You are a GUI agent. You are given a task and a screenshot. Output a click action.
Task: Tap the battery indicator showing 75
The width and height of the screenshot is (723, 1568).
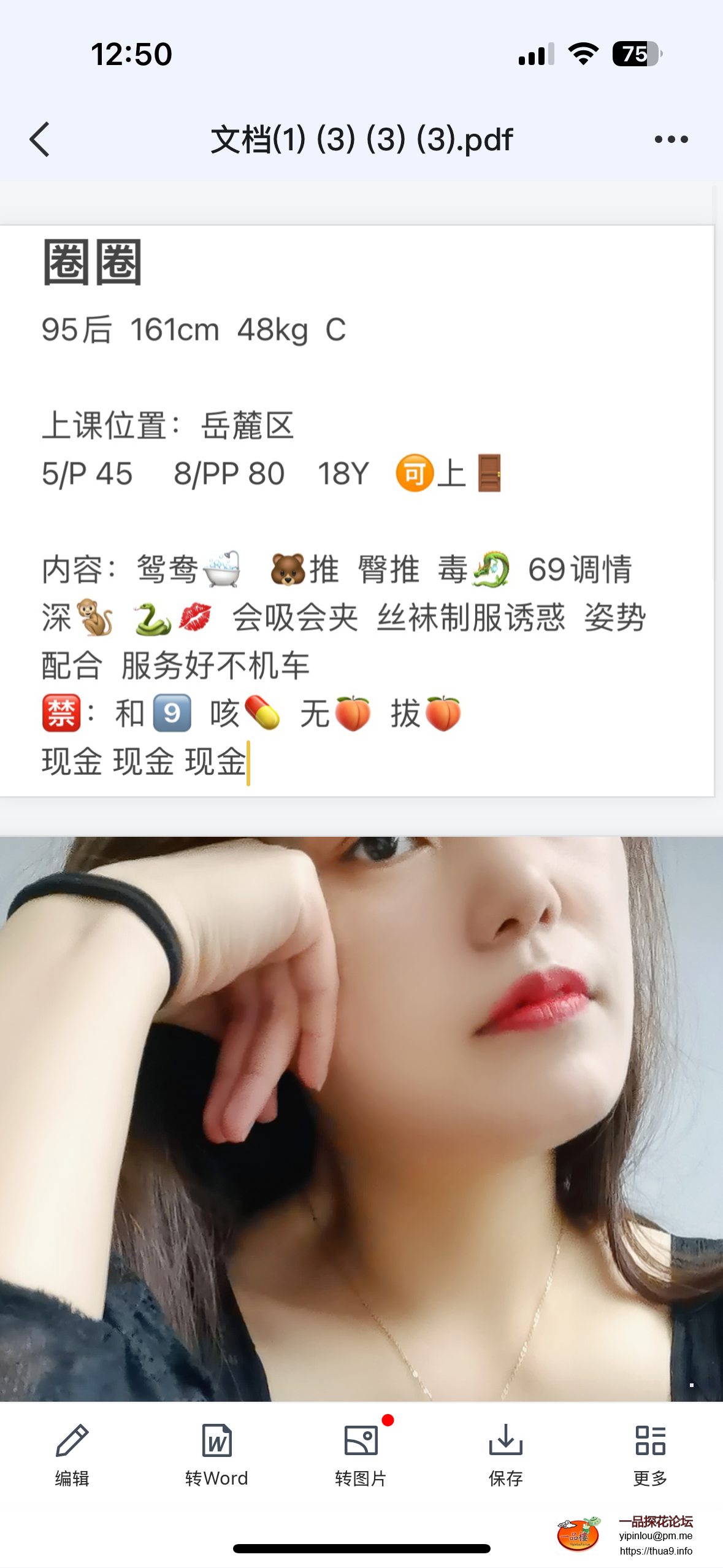click(638, 55)
